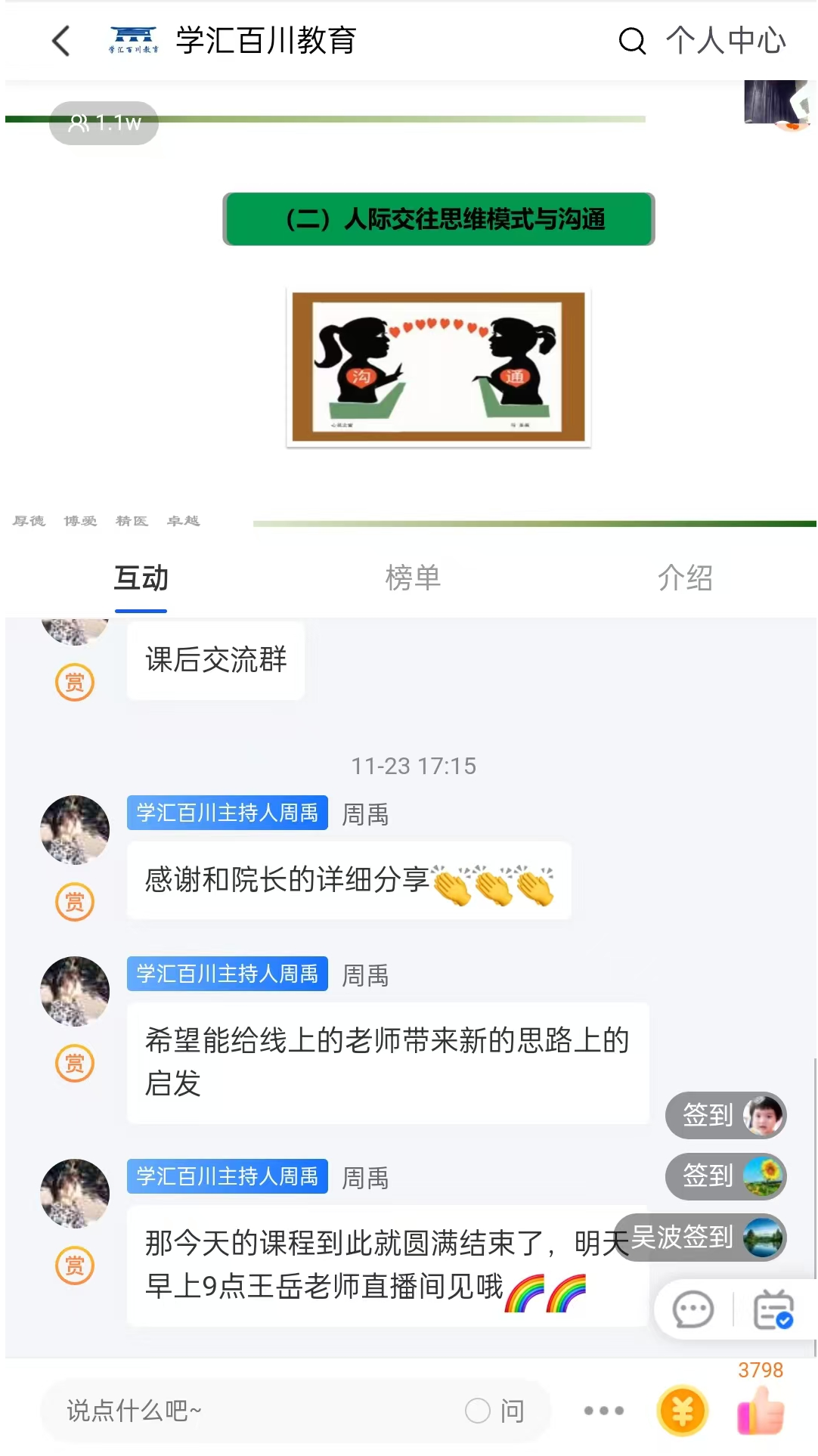
Task: Go back using the top-left arrow
Action: (62, 41)
